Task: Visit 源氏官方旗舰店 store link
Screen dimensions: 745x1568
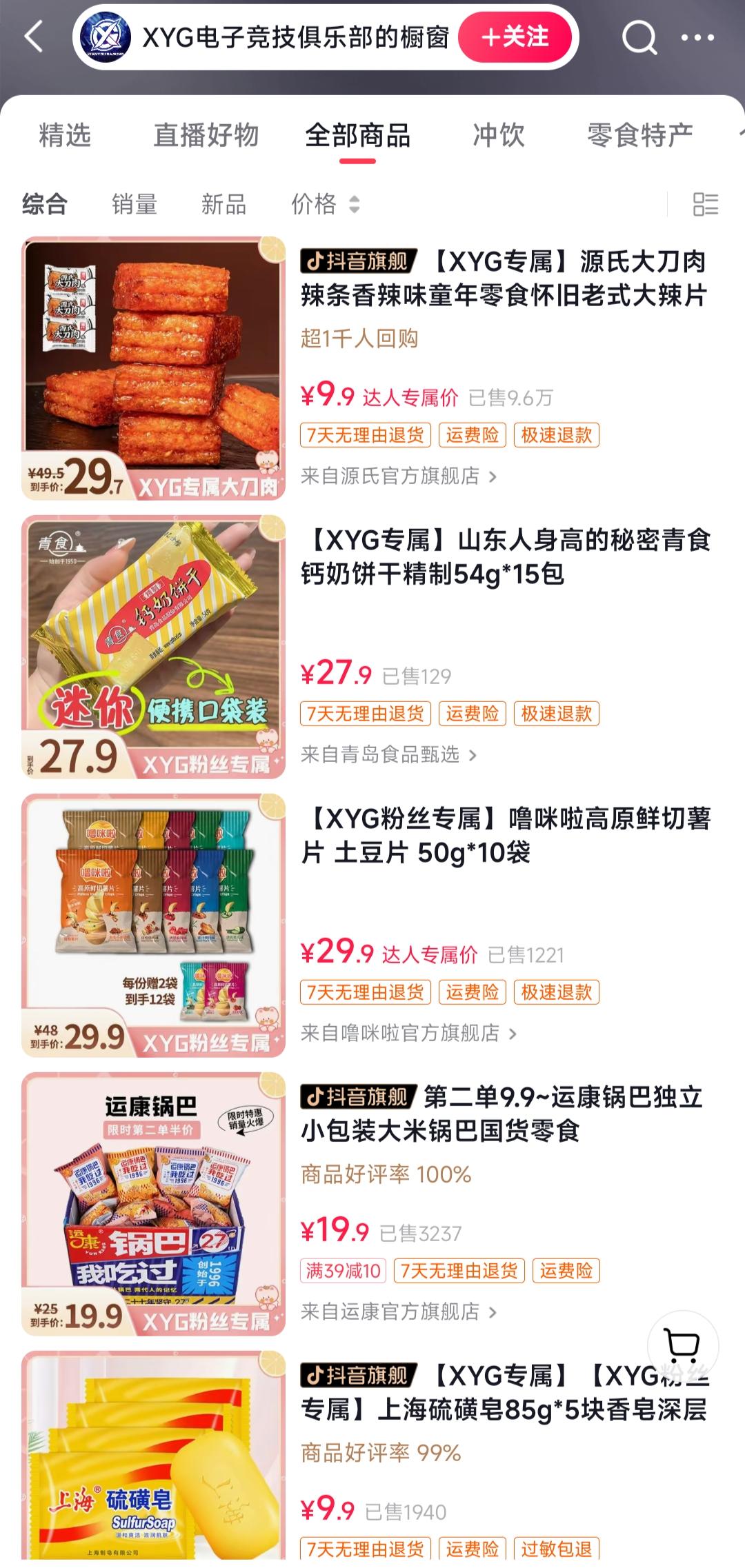Action: point(398,476)
